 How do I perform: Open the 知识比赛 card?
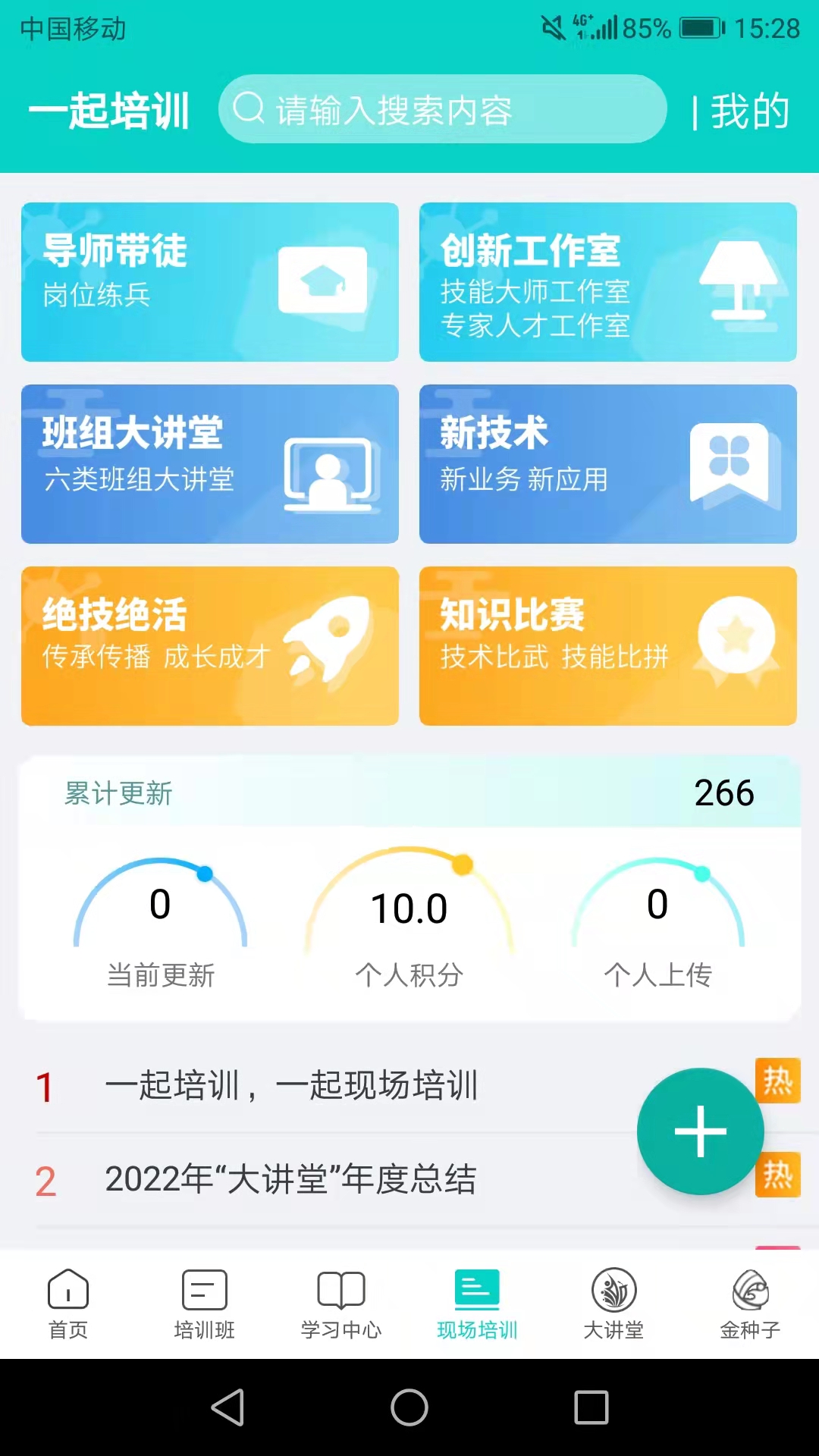click(607, 646)
